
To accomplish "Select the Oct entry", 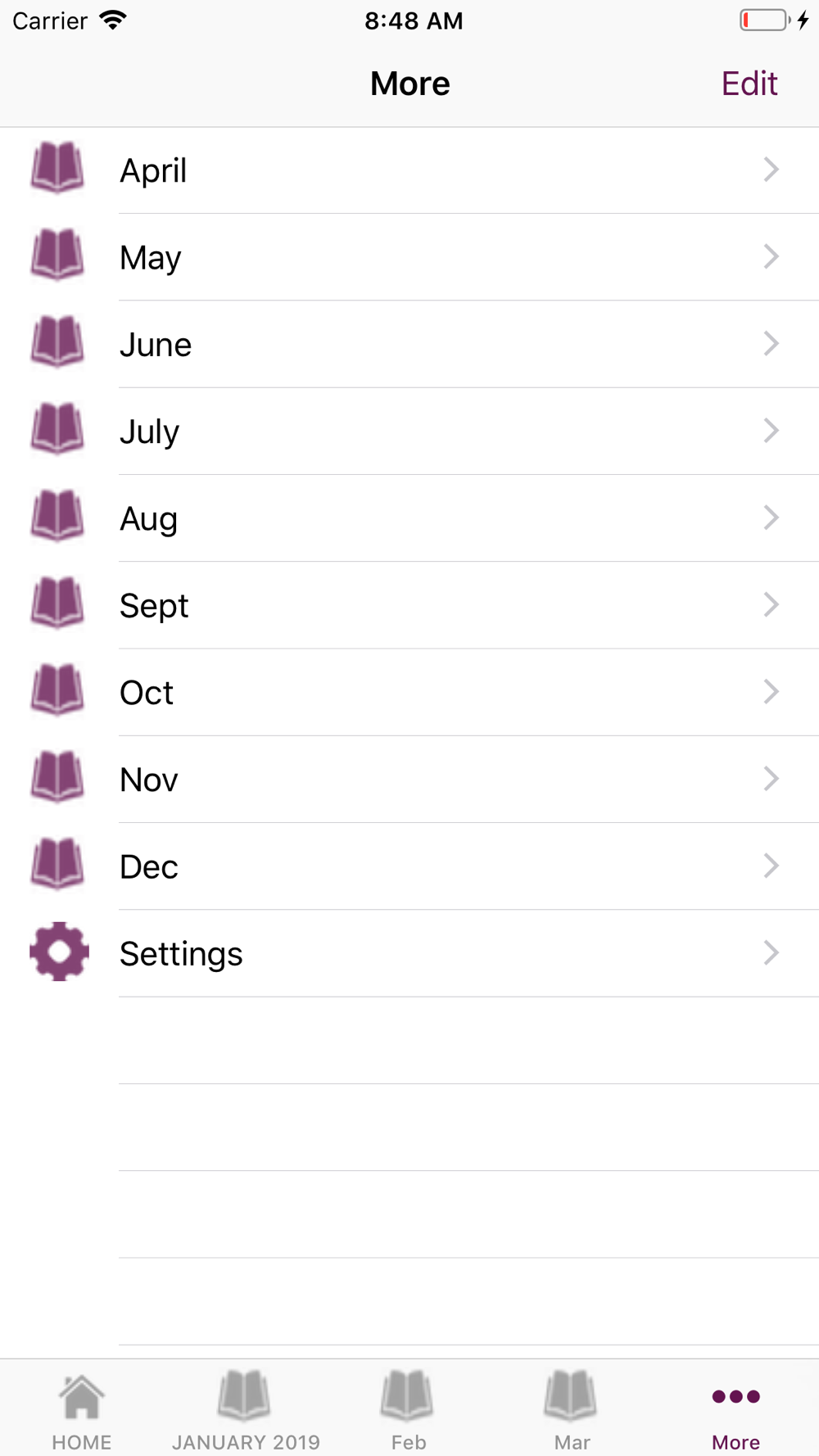I will pos(409,692).
